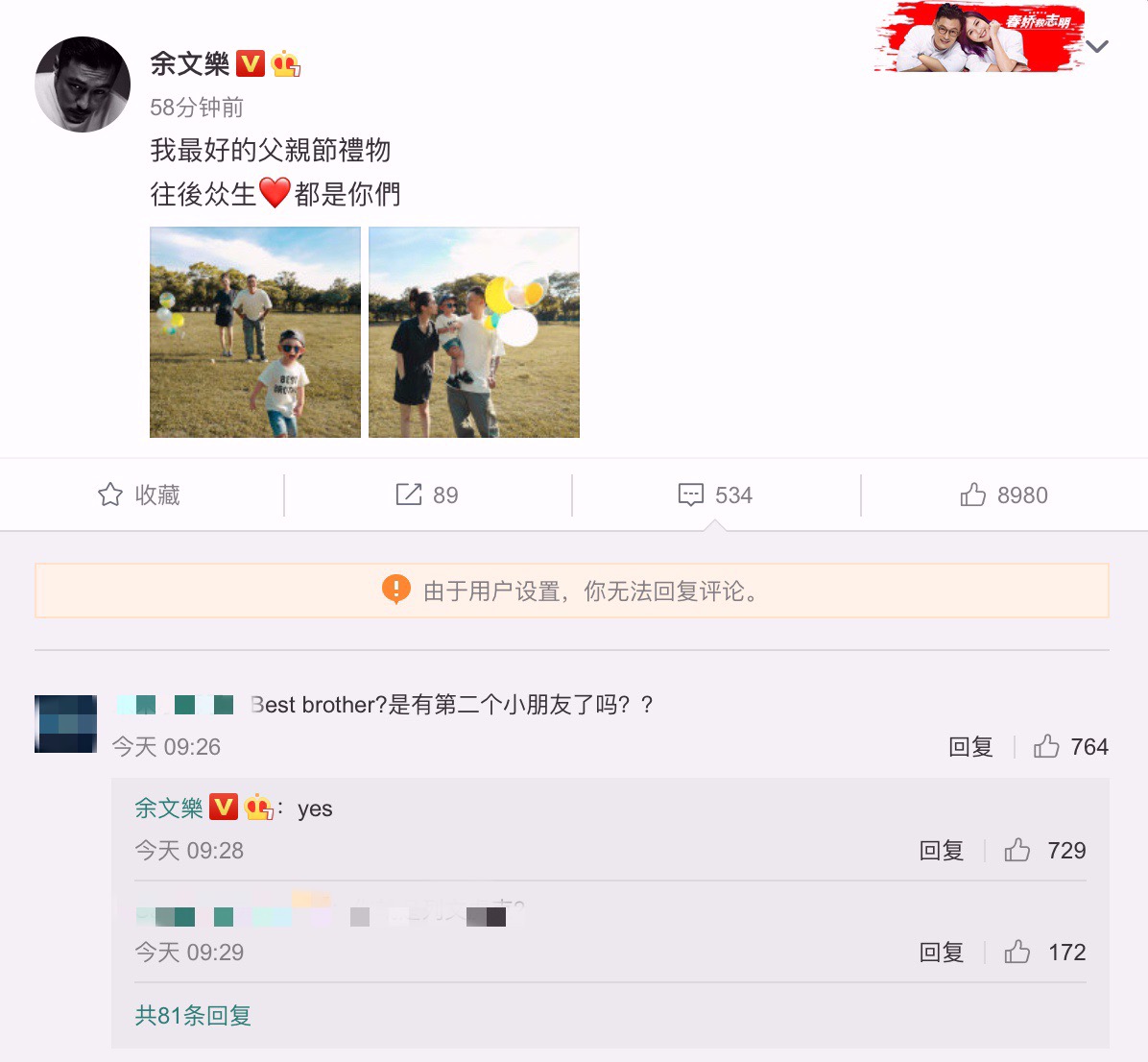Repost the post with 89 shares

pyautogui.click(x=427, y=495)
